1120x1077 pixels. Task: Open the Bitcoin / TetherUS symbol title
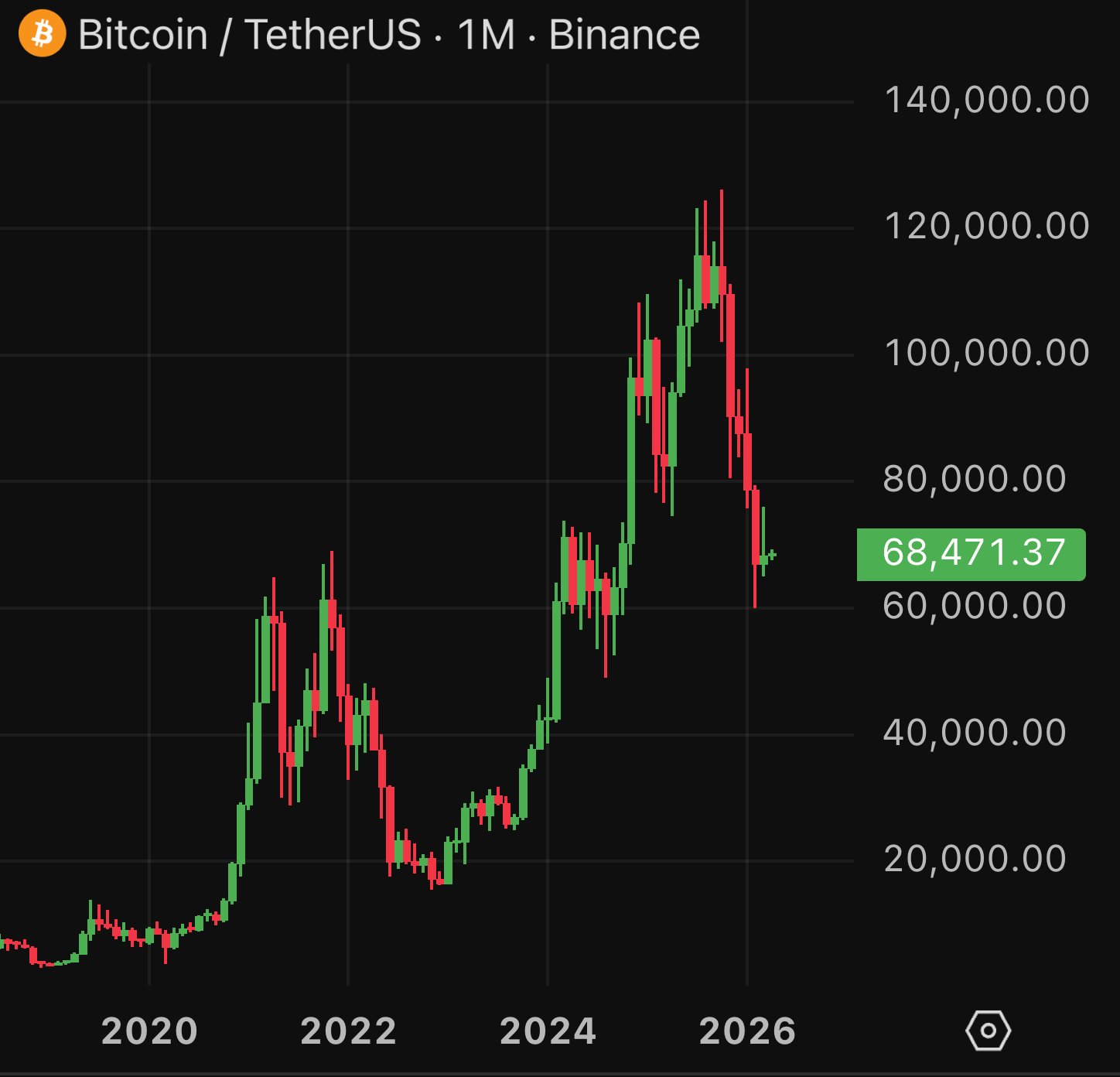(250, 35)
